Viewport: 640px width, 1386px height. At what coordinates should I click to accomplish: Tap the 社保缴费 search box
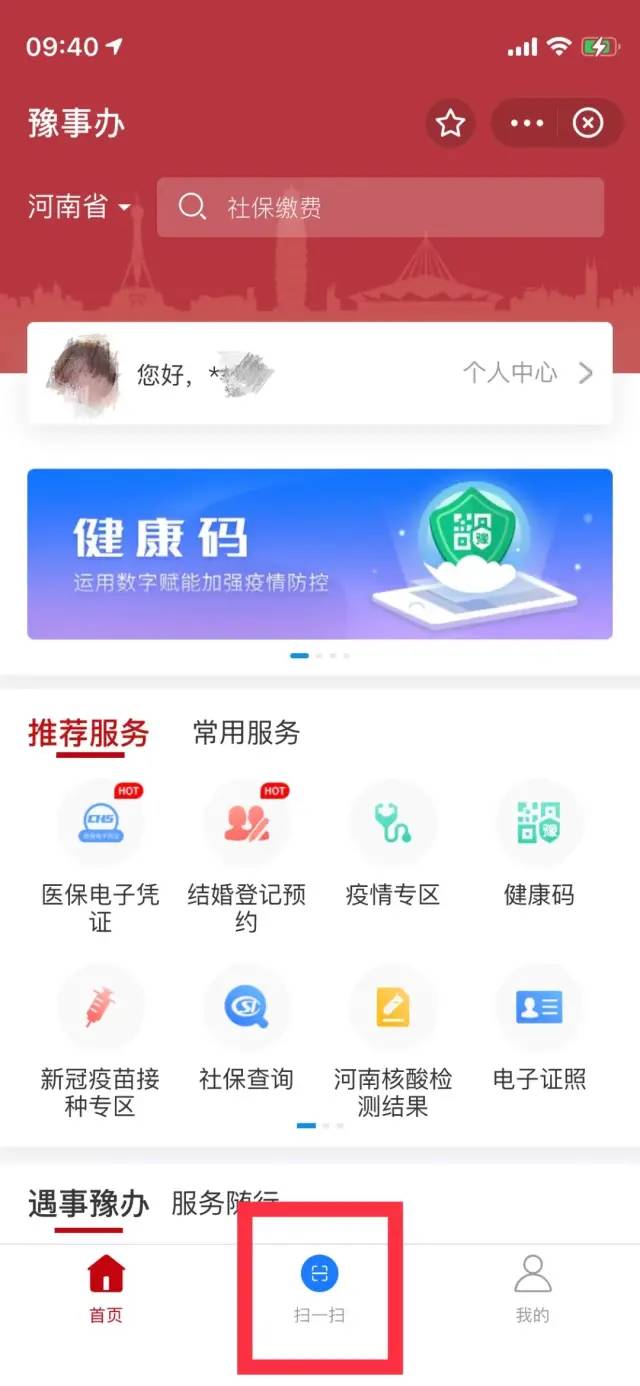point(380,207)
